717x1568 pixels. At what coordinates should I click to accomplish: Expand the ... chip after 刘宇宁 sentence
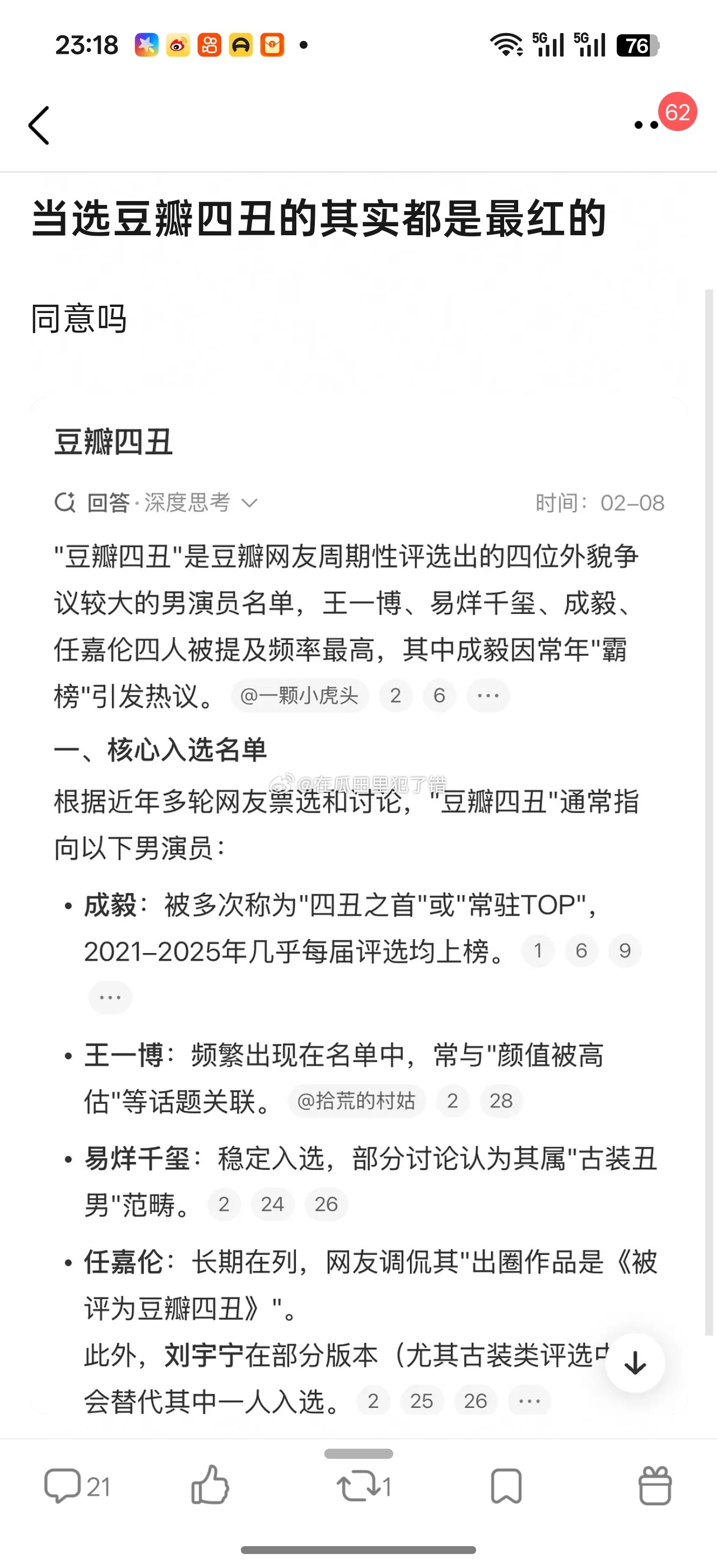coord(529,1402)
